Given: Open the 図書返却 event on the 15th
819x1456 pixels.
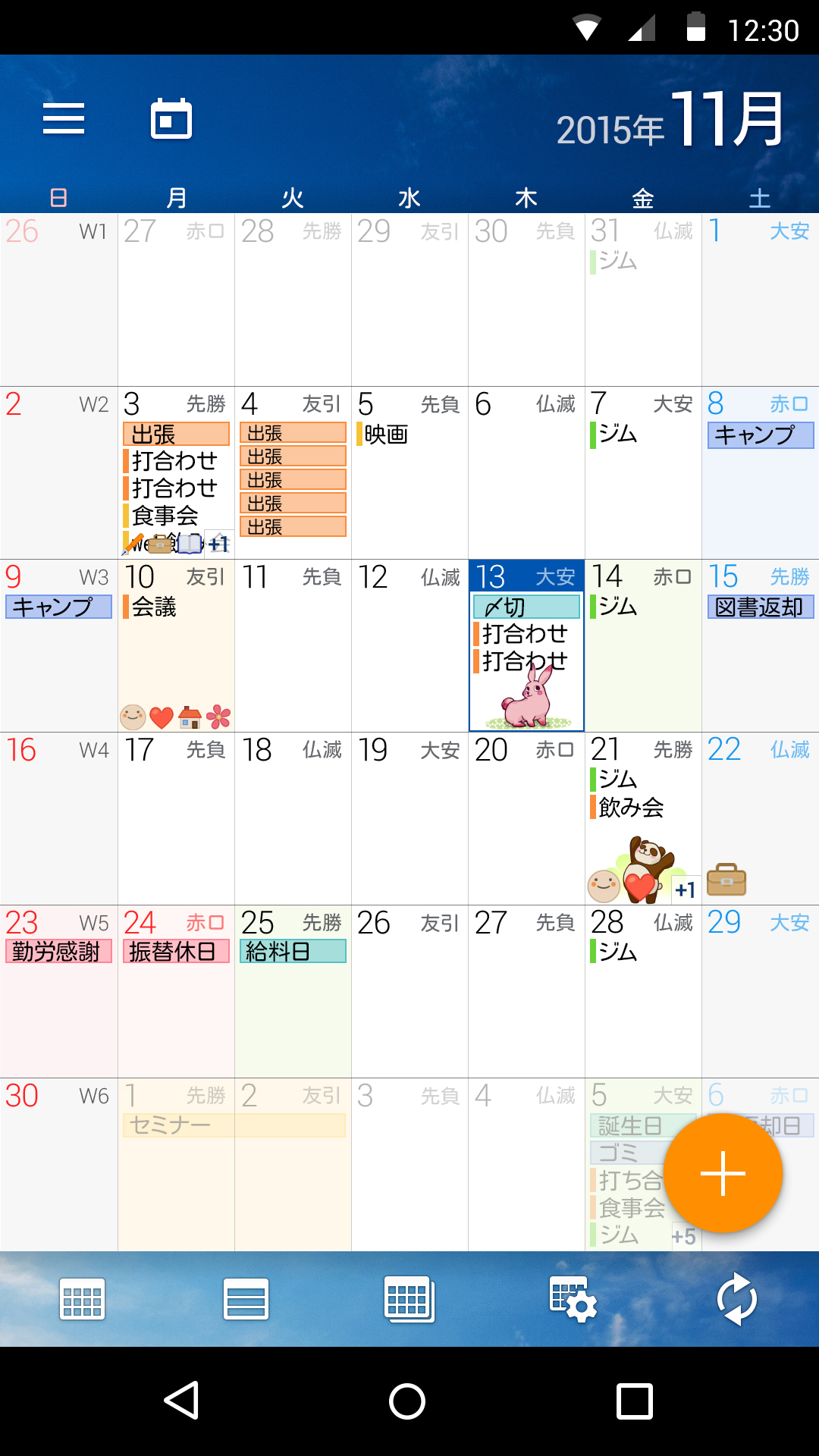Looking at the screenshot, I should pos(761,607).
